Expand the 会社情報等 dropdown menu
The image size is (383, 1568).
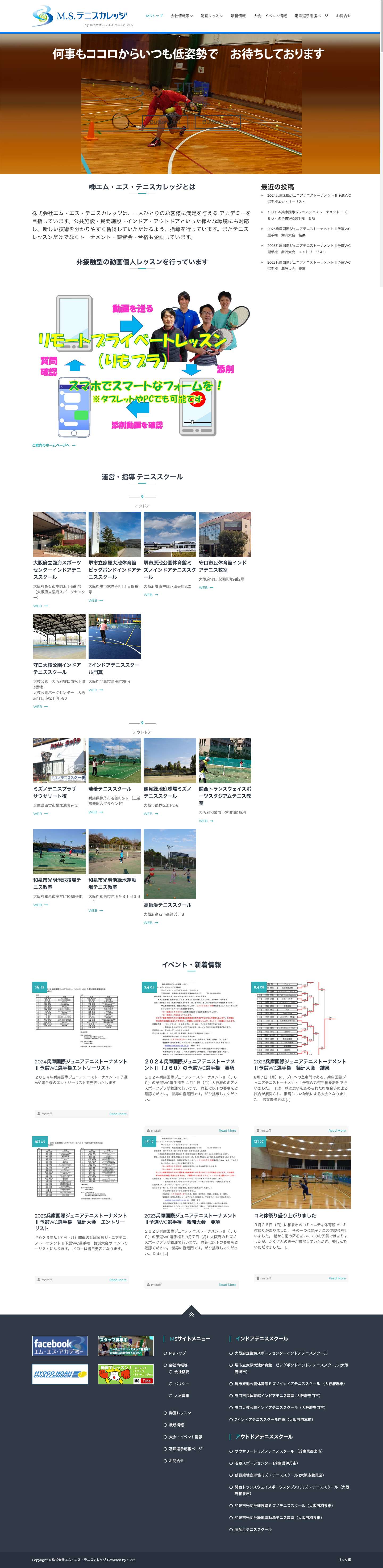pos(181,16)
